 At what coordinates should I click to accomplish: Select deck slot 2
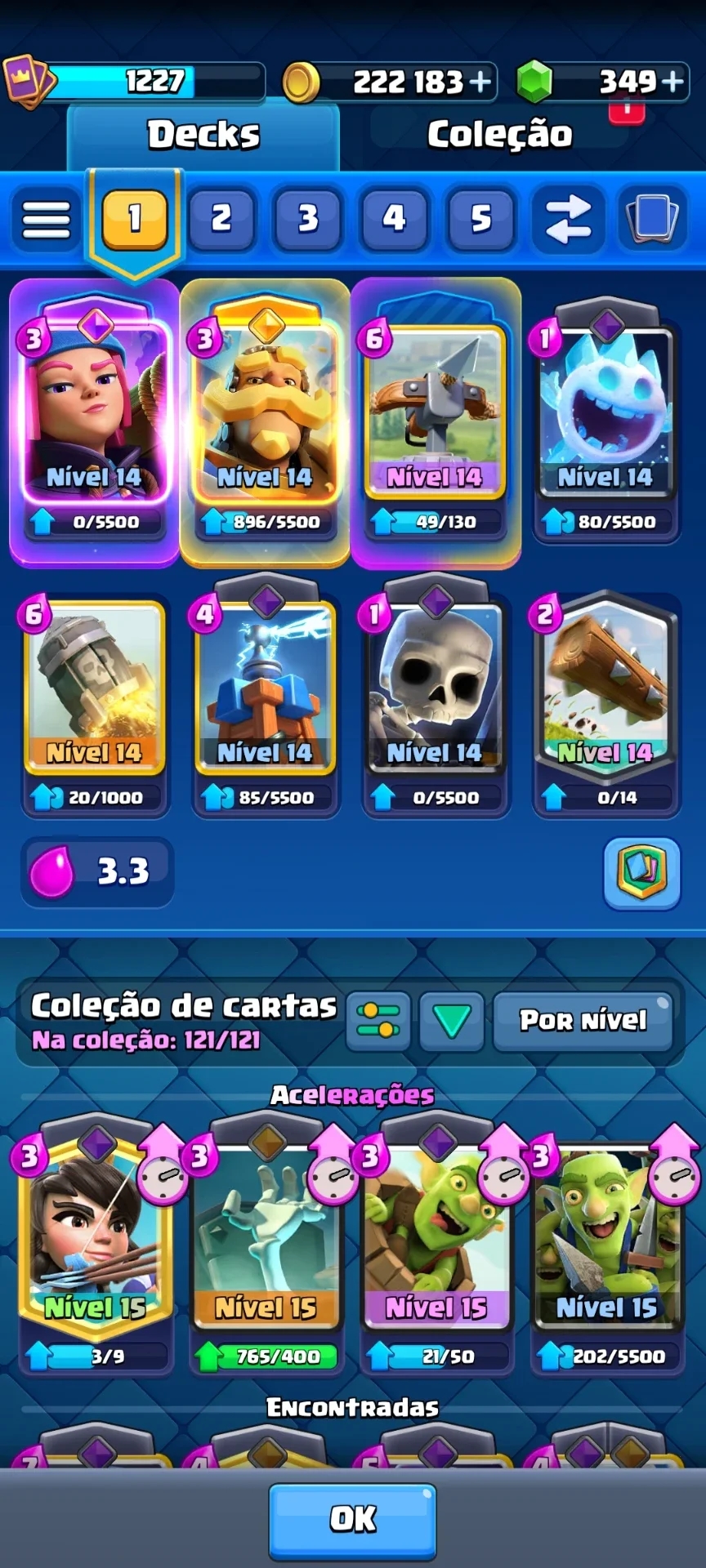click(221, 219)
